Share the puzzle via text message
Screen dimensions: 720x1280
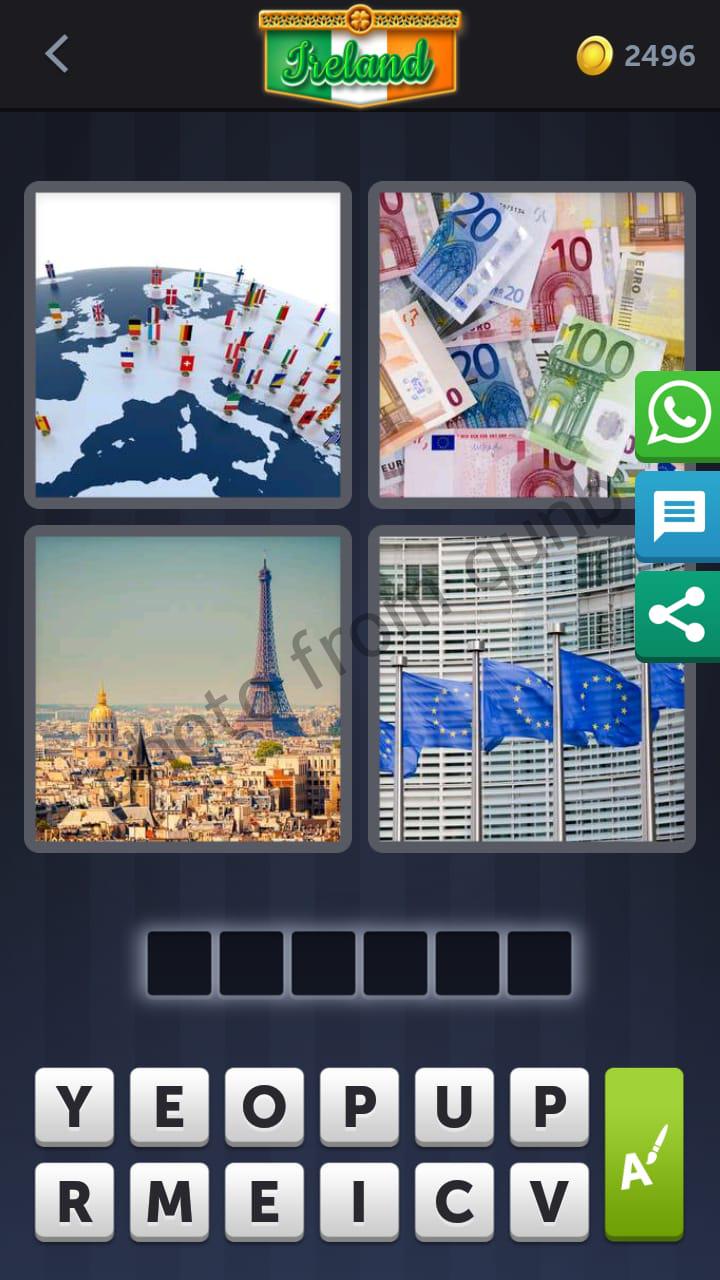pyautogui.click(x=679, y=516)
